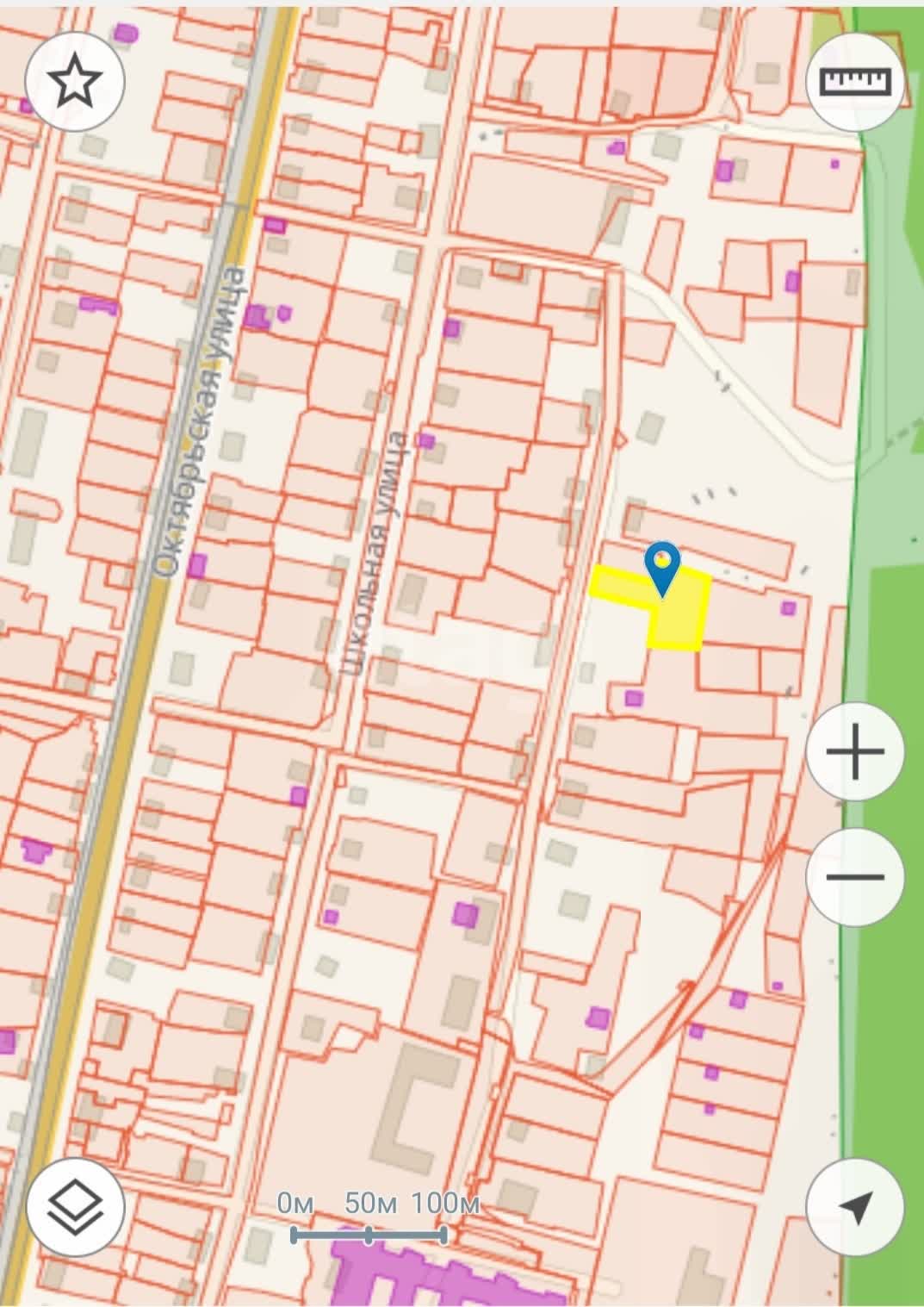Center map on my location
The image size is (924, 1307).
[x=854, y=1206]
